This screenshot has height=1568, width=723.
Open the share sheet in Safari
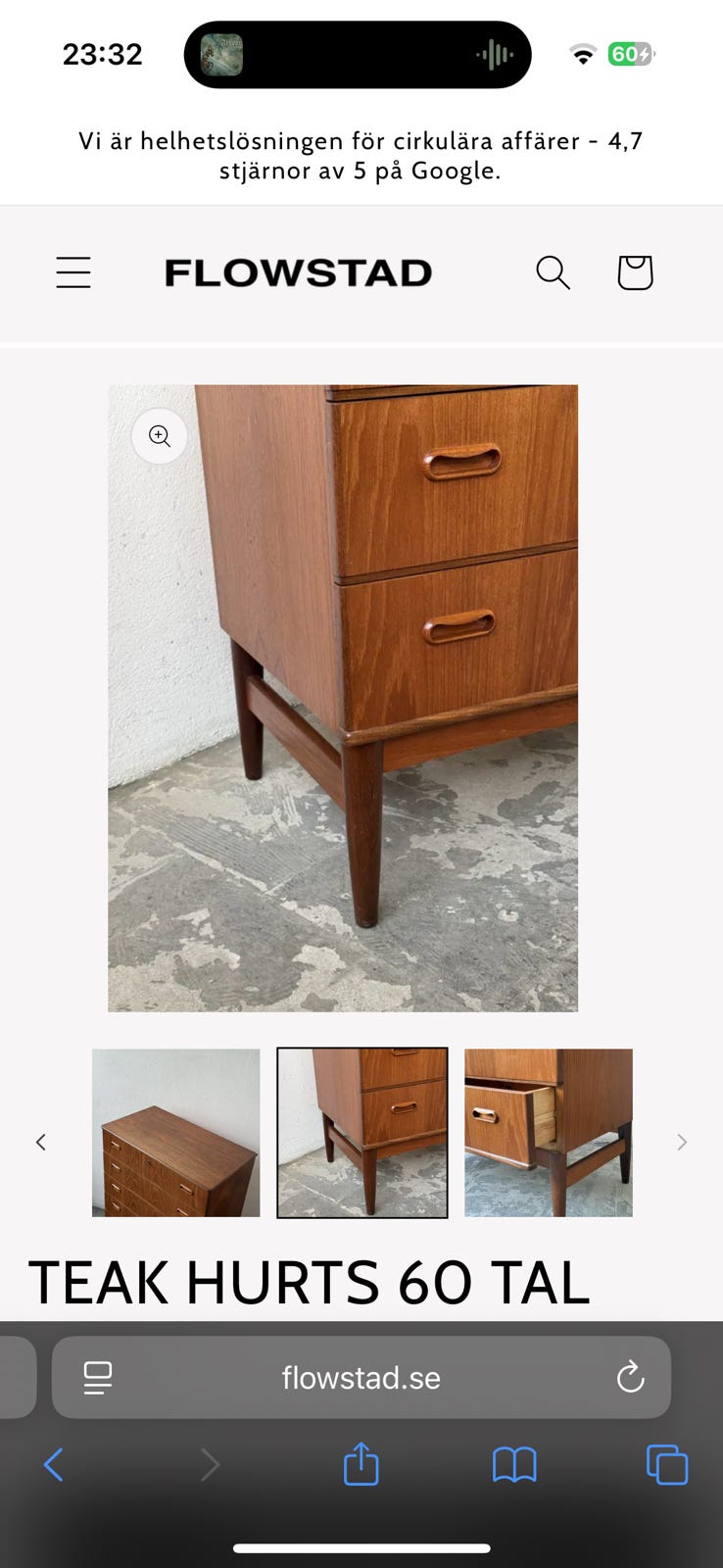coord(361,1464)
